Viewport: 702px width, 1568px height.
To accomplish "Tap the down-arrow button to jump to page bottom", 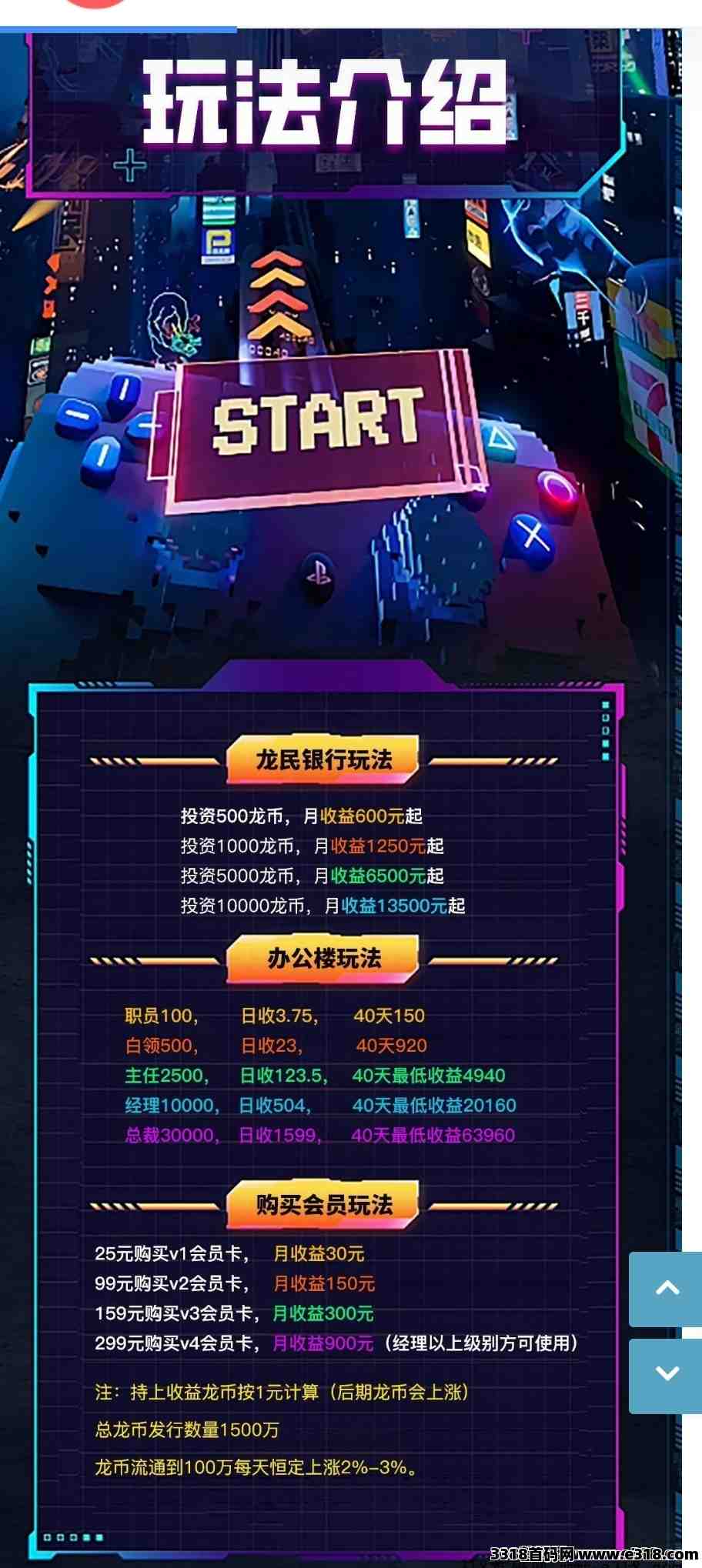I will click(667, 1376).
